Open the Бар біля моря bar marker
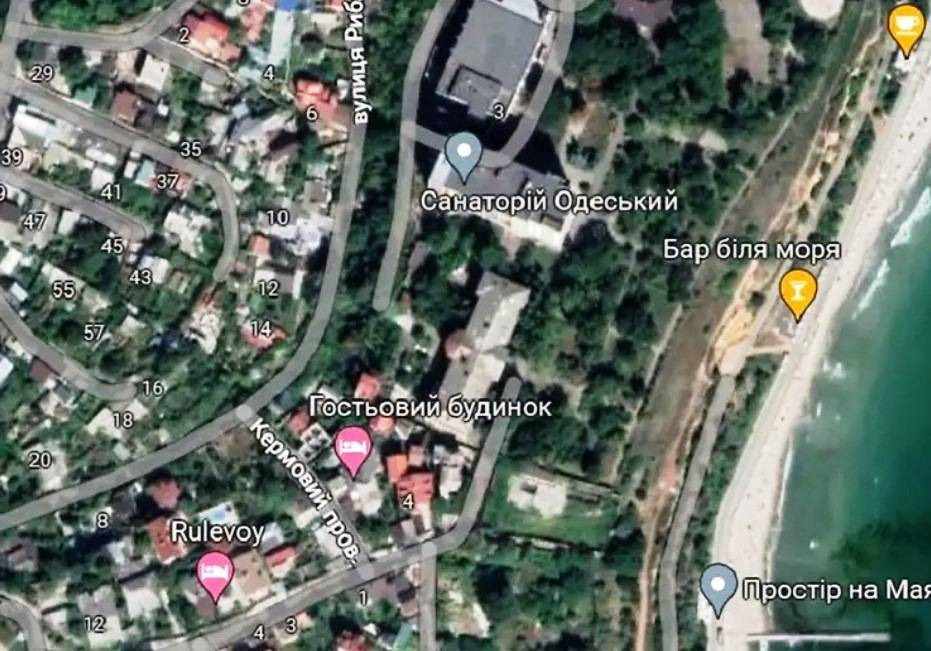 [x=797, y=291]
